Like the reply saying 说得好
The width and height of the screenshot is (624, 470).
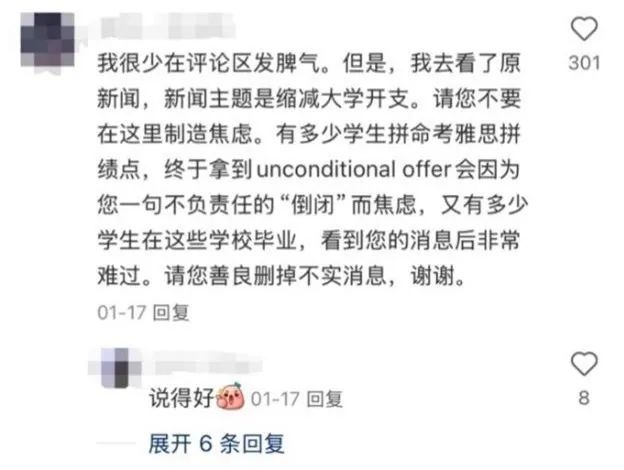coord(583,364)
